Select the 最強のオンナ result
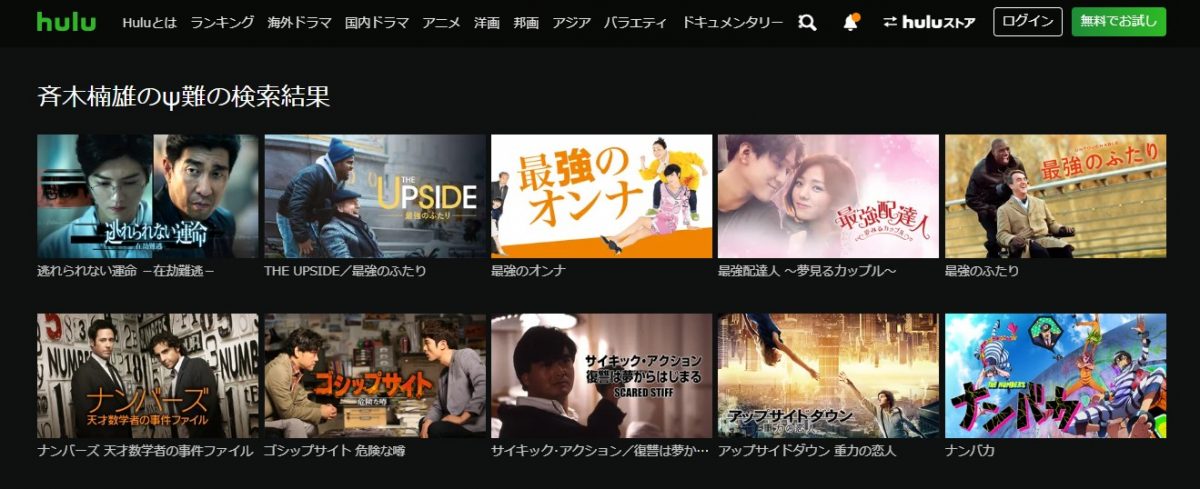Viewport: 1200px width, 489px height. (601, 197)
